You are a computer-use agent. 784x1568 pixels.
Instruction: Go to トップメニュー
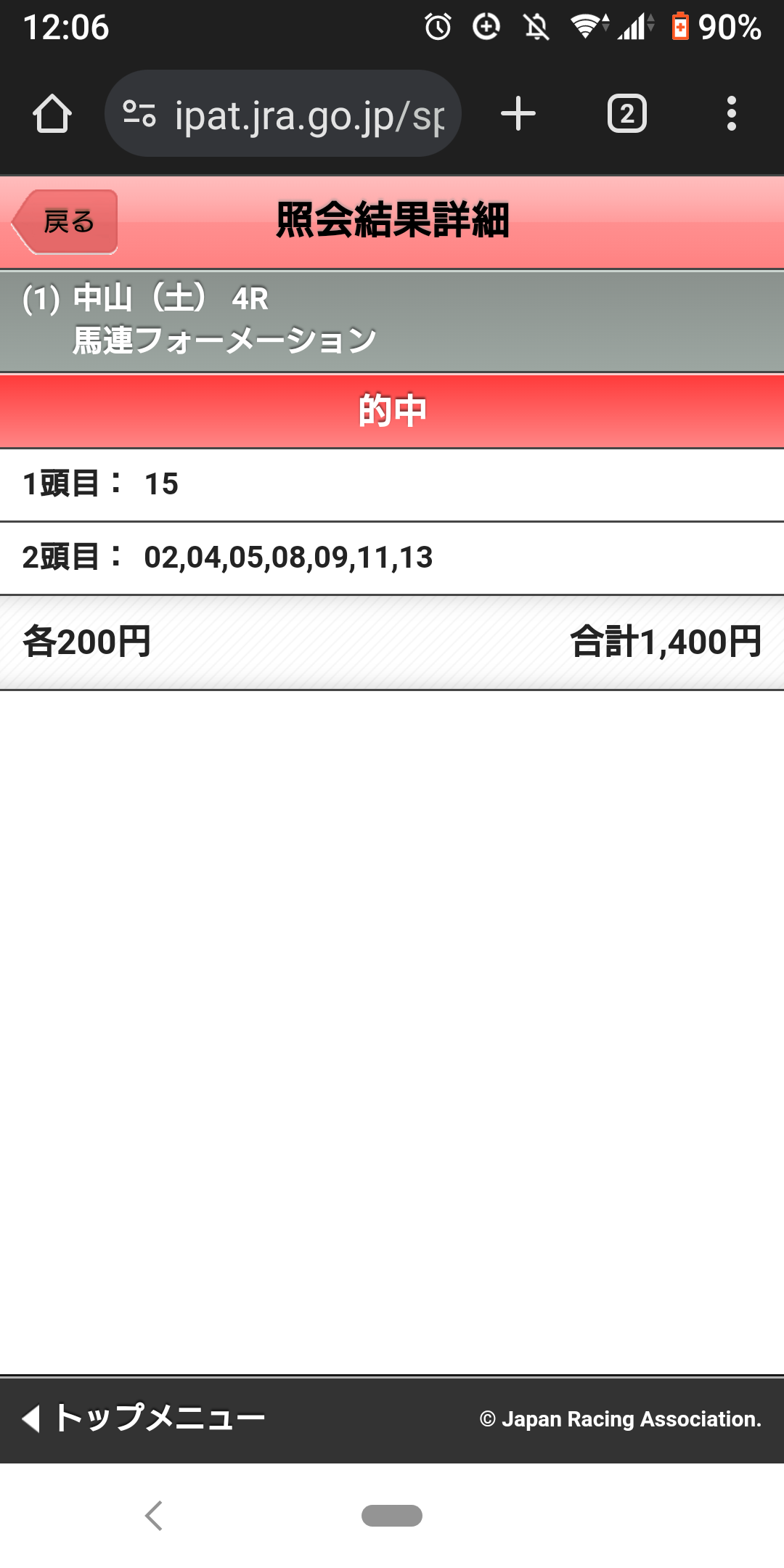144,1418
